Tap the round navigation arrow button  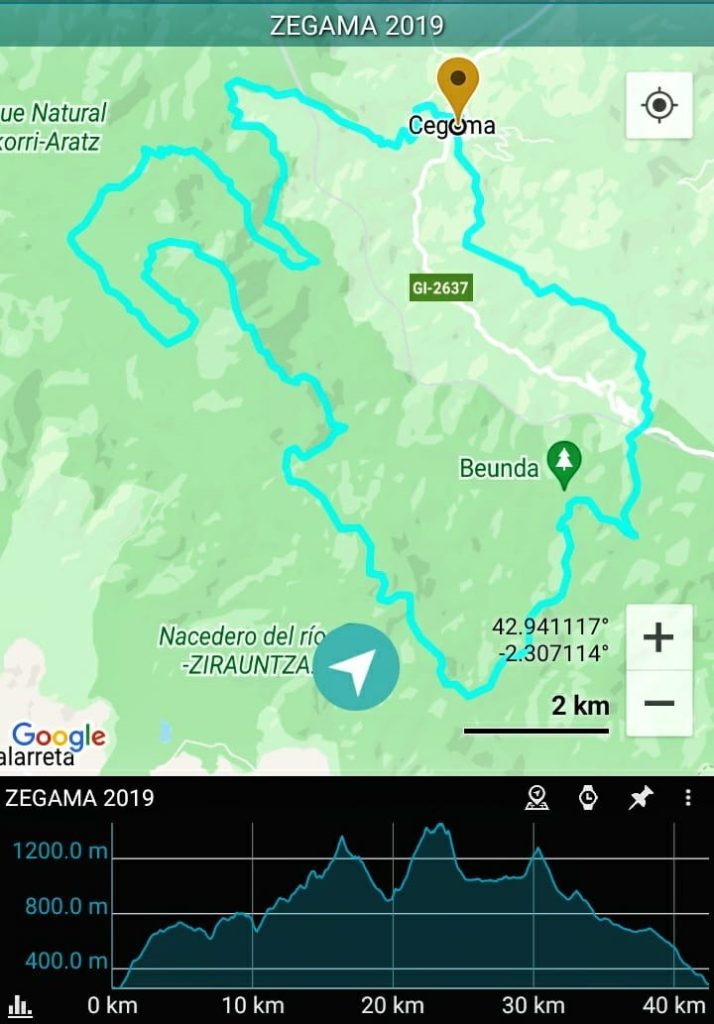point(356,667)
